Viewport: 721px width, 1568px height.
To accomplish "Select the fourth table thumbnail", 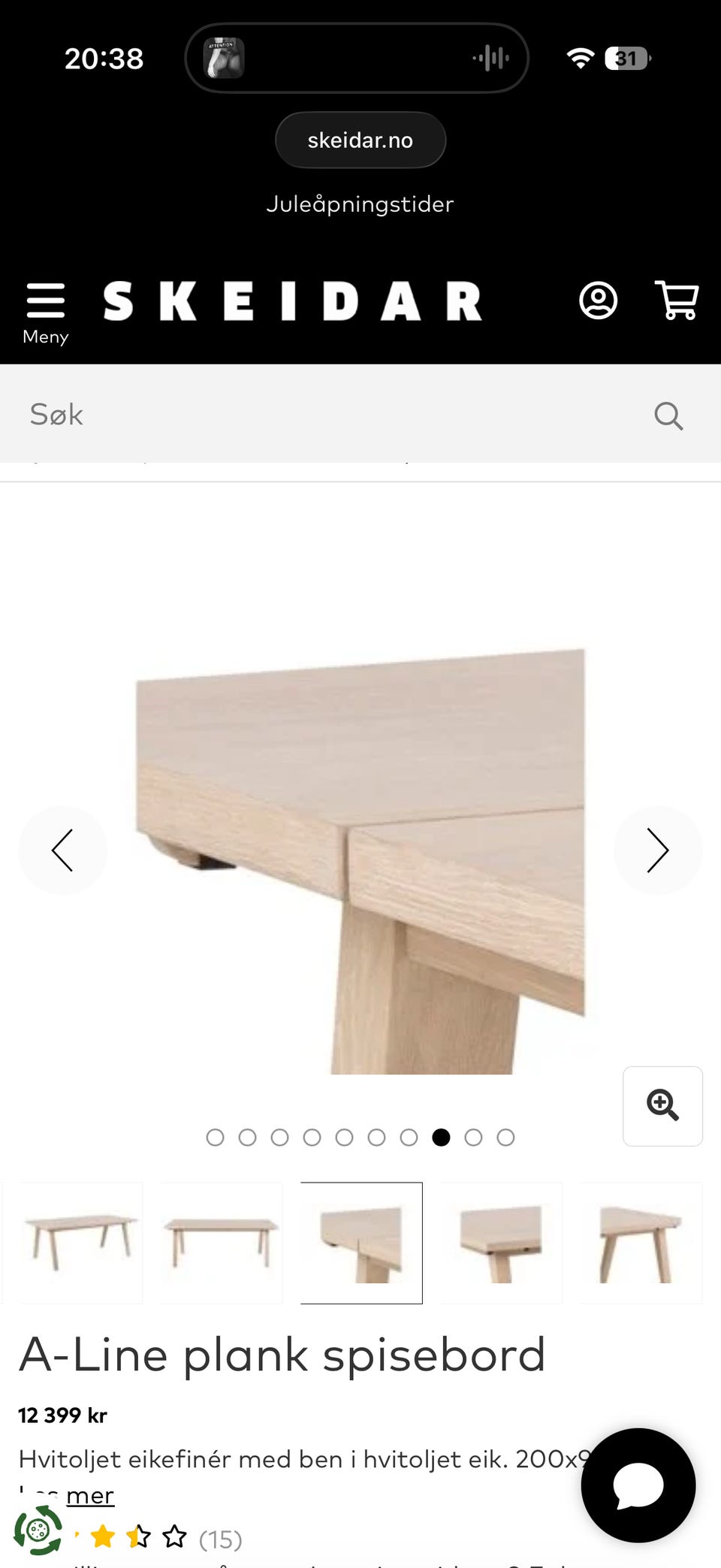I will pyautogui.click(x=501, y=1243).
